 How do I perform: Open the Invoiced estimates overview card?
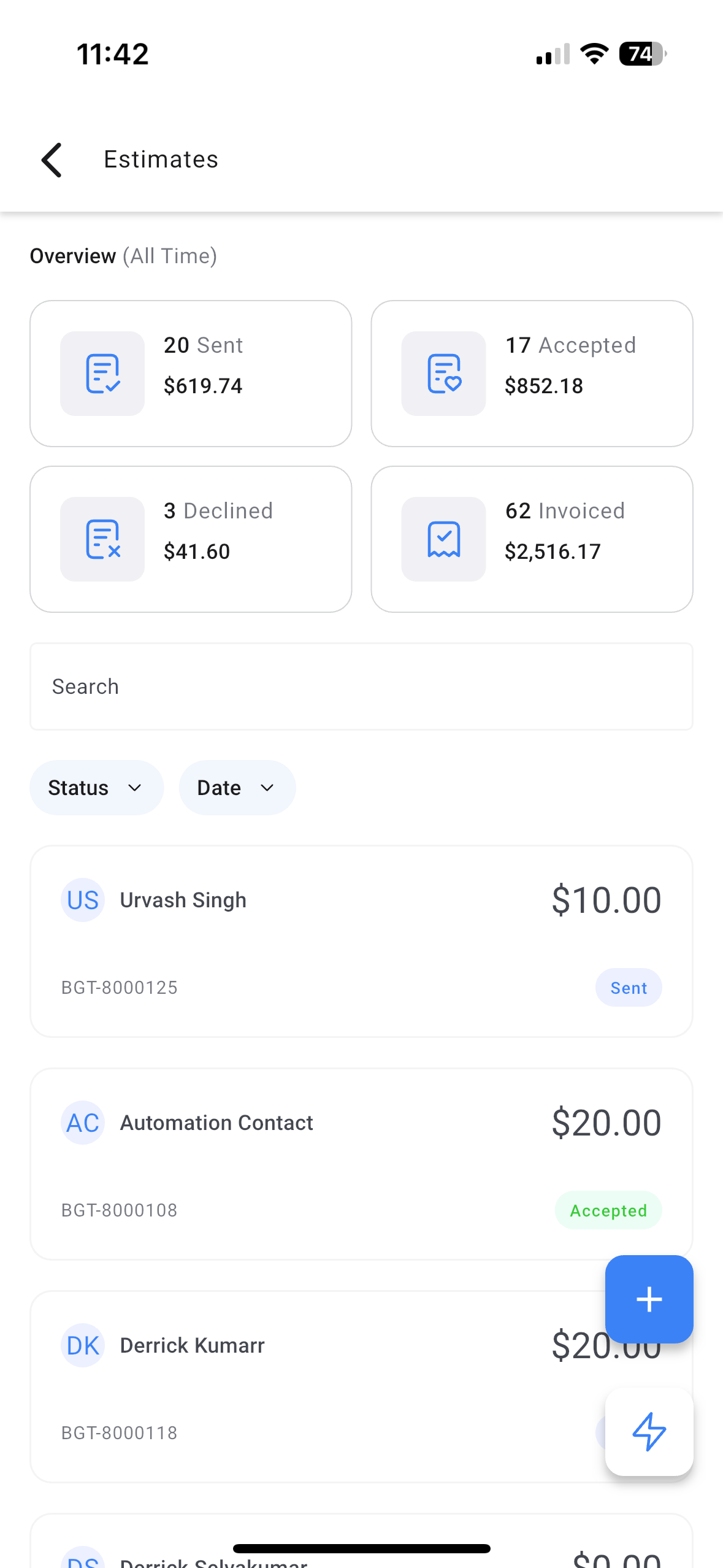click(x=532, y=539)
